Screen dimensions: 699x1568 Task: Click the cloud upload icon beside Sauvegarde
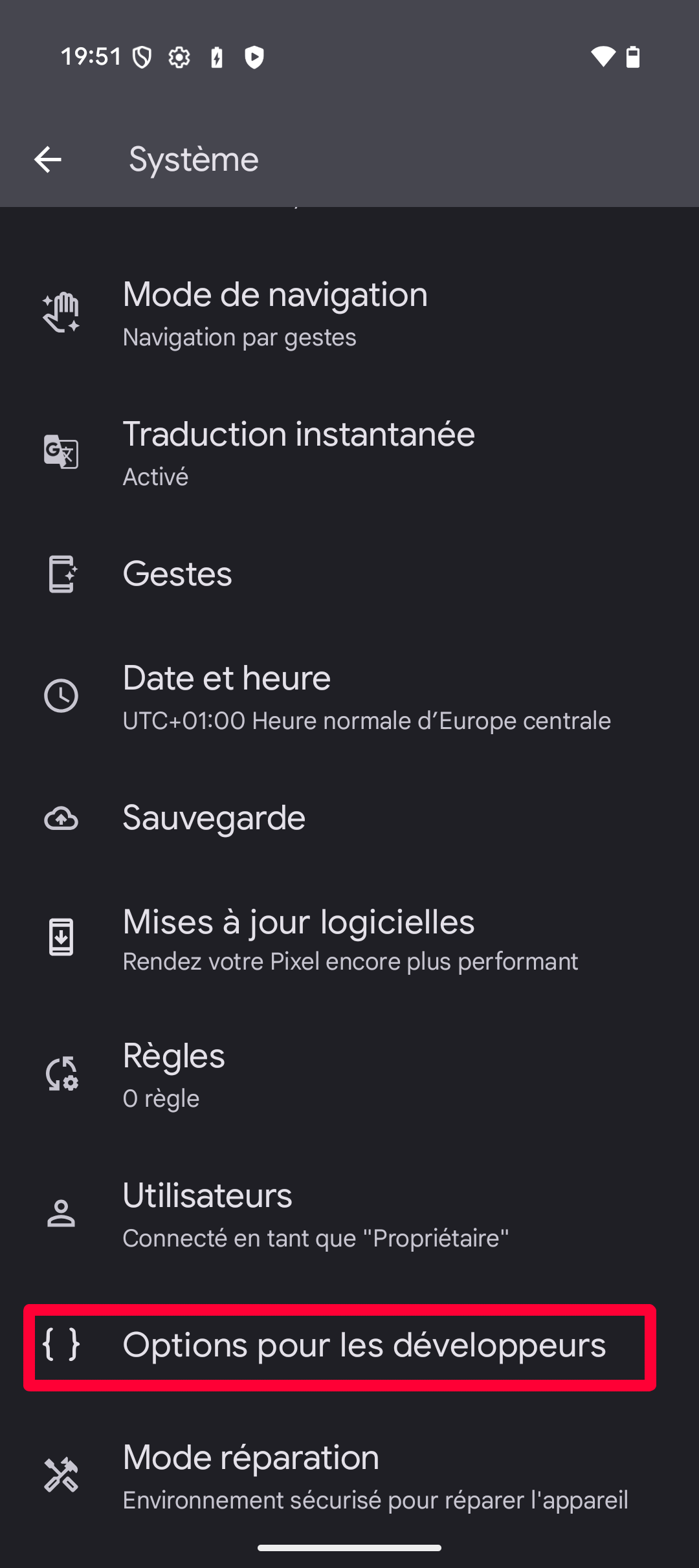[61, 819]
